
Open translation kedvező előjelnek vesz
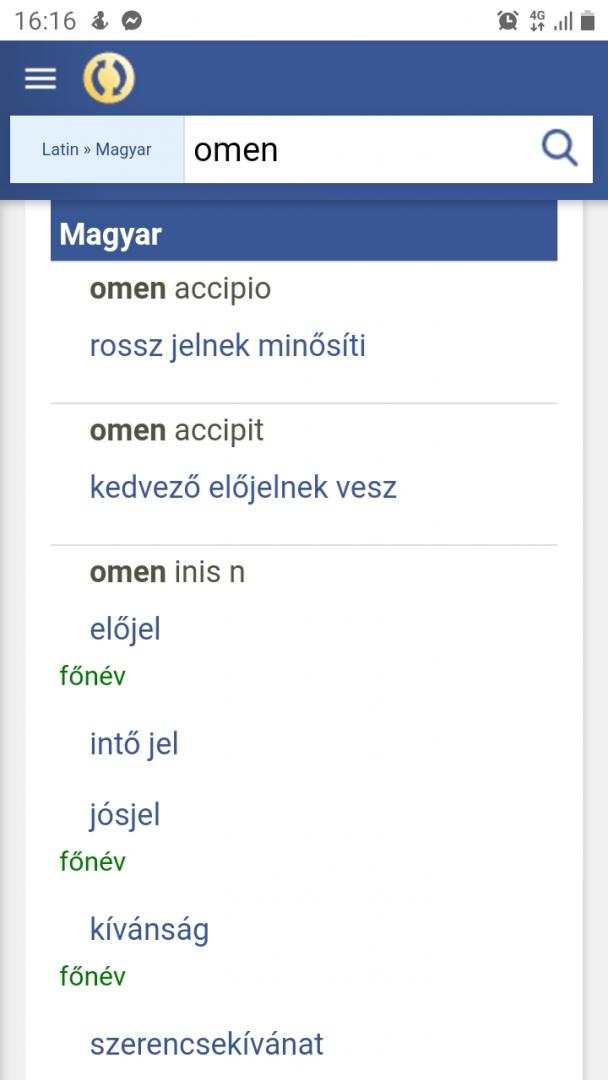tap(243, 488)
